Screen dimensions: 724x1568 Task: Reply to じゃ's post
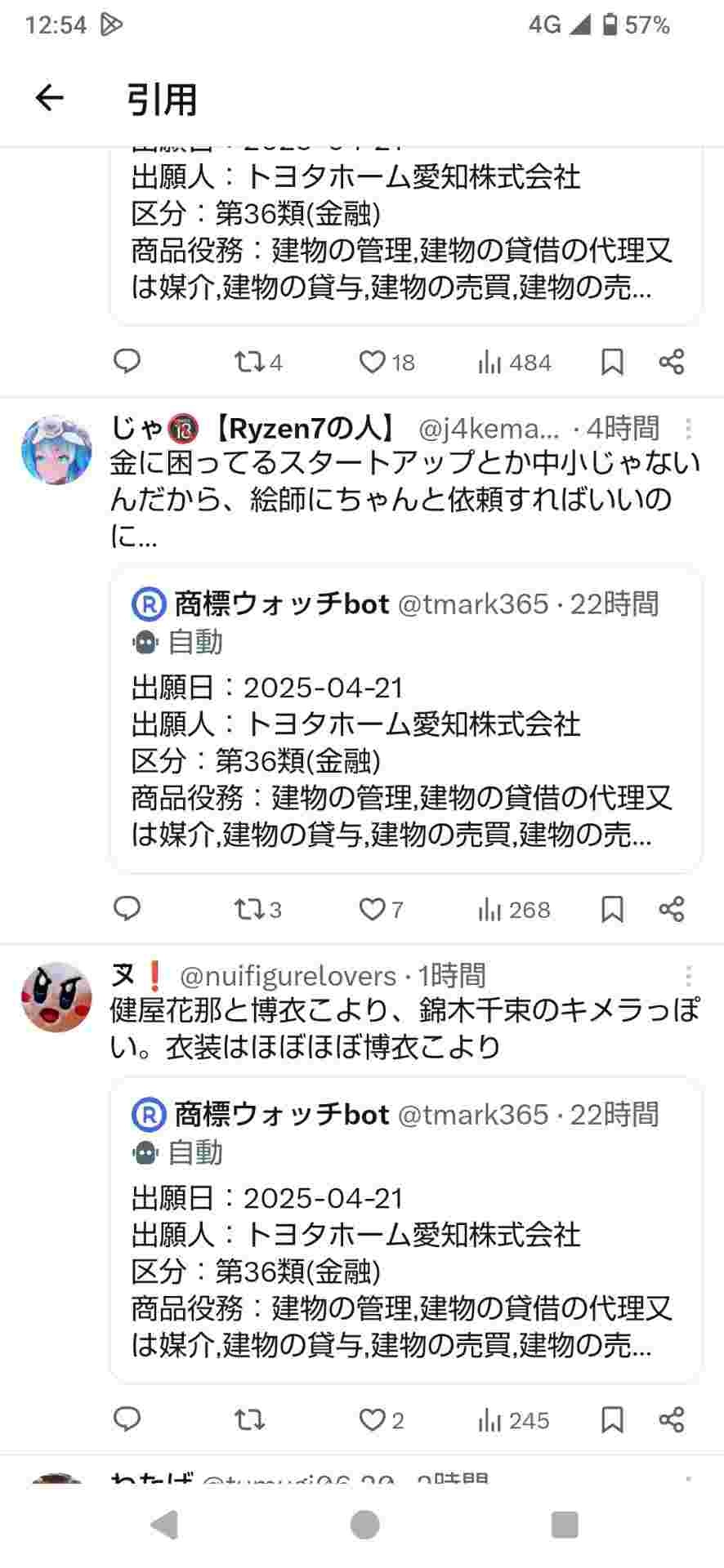[127, 908]
